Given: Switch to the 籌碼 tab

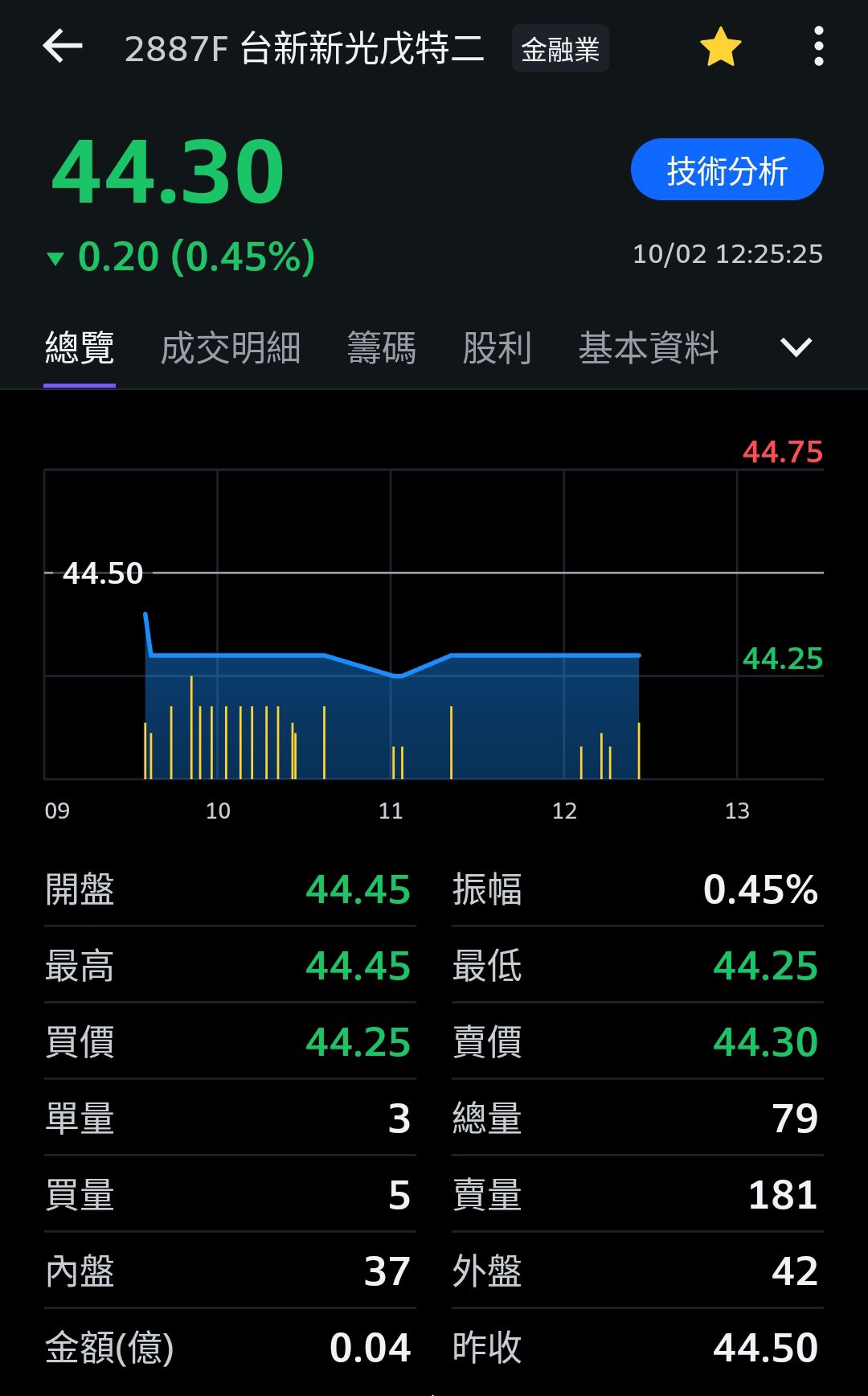Looking at the screenshot, I should (382, 349).
